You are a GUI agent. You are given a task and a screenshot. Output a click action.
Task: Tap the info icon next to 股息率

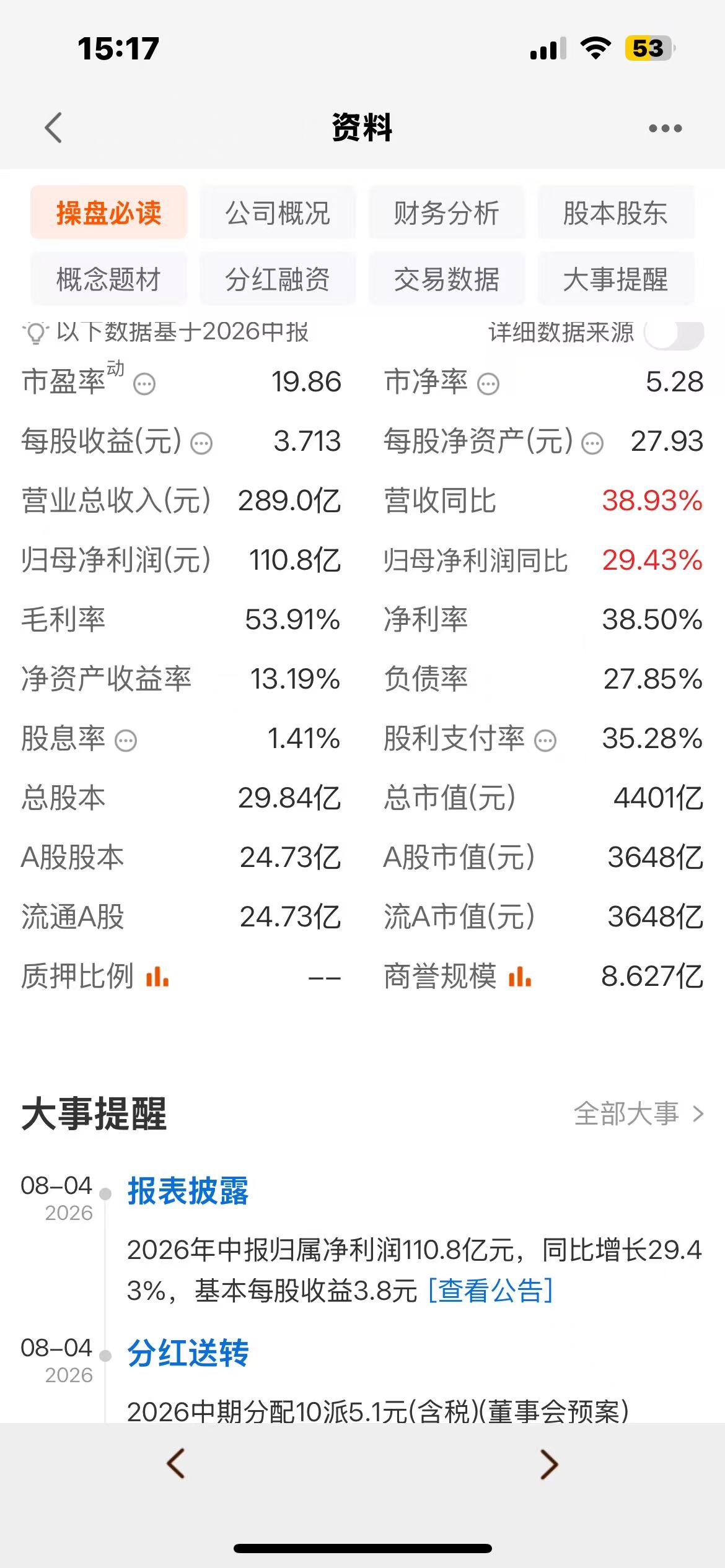pyautogui.click(x=126, y=741)
